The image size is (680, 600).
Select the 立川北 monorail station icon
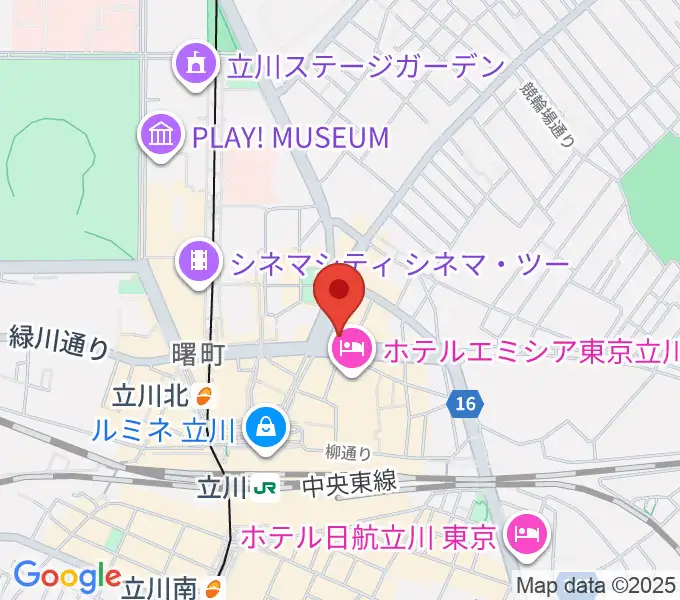click(x=204, y=396)
